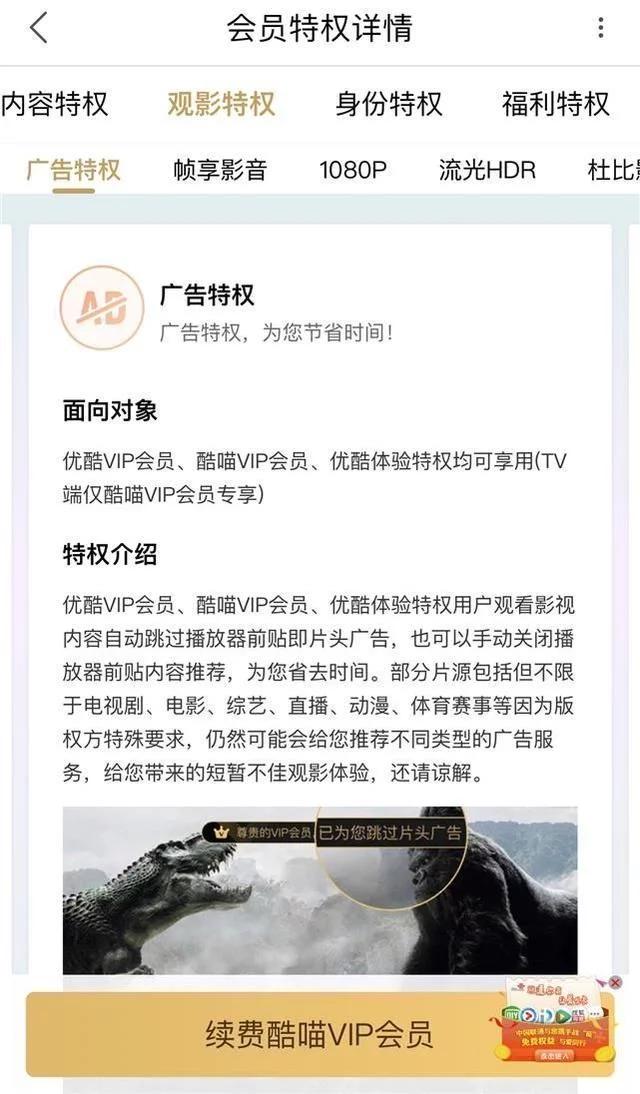Go back from 会员特权详情 page
This screenshot has height=1094, width=640.
pos(39,29)
